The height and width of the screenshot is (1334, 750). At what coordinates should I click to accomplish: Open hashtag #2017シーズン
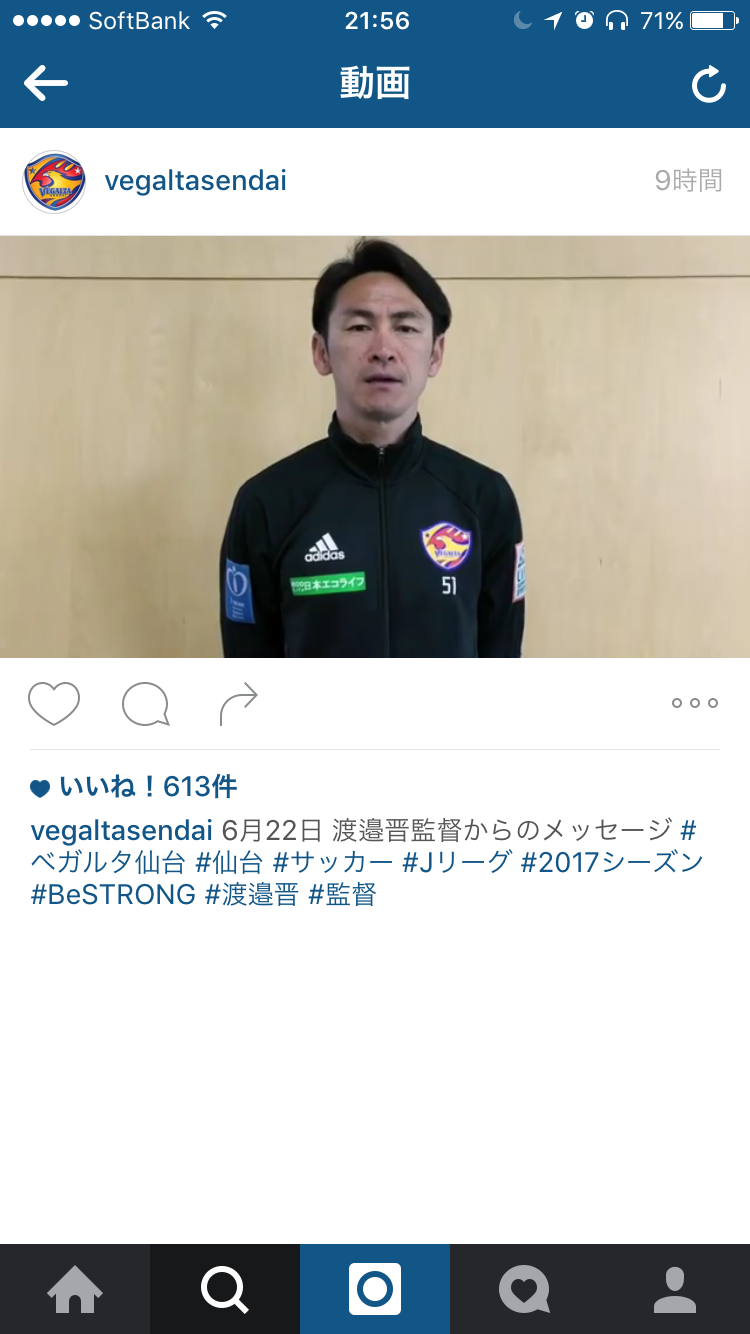[x=612, y=862]
